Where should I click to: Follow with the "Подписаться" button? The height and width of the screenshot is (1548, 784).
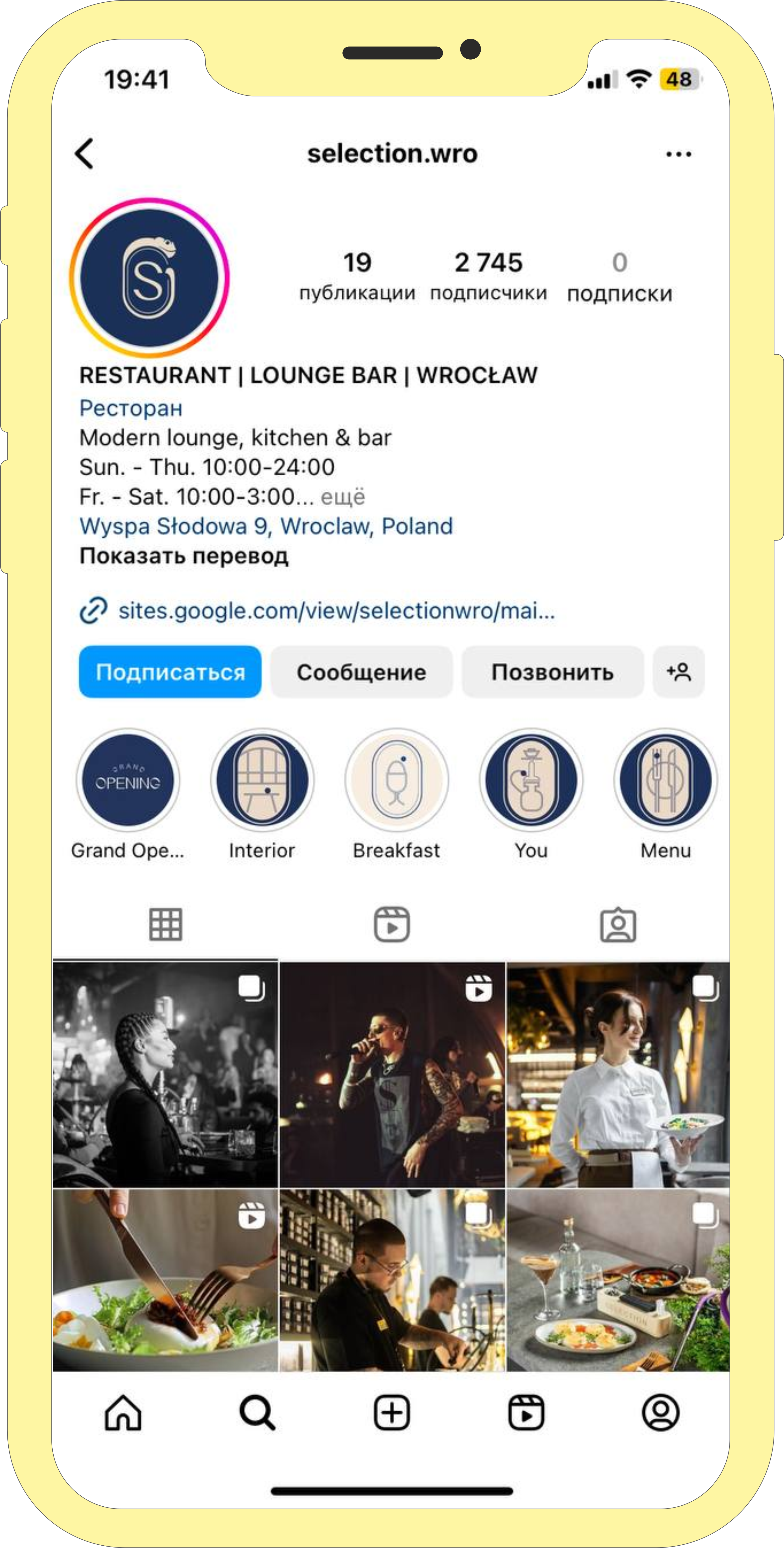click(x=170, y=672)
